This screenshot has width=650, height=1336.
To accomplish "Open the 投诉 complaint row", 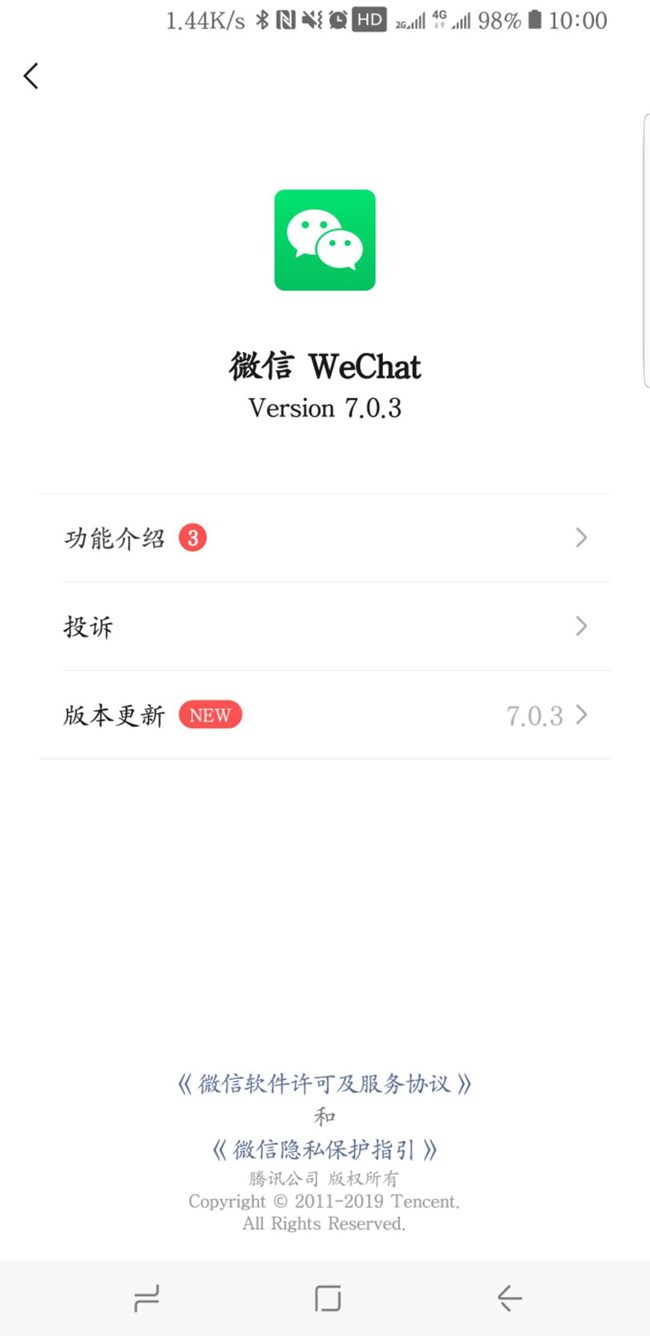I will (x=325, y=627).
